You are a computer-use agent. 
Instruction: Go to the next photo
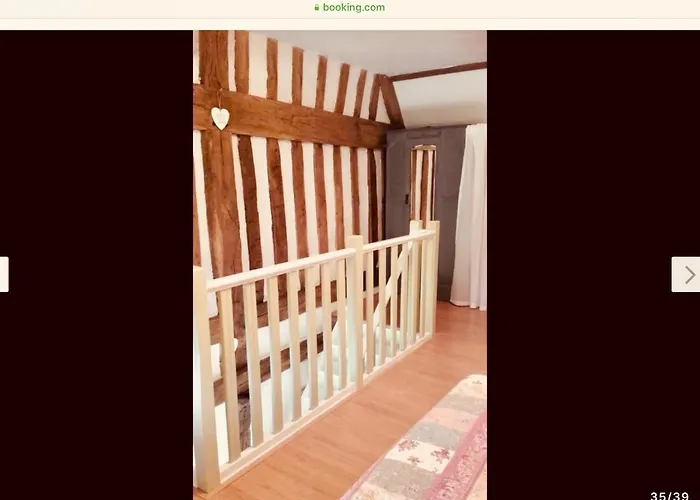coord(687,274)
